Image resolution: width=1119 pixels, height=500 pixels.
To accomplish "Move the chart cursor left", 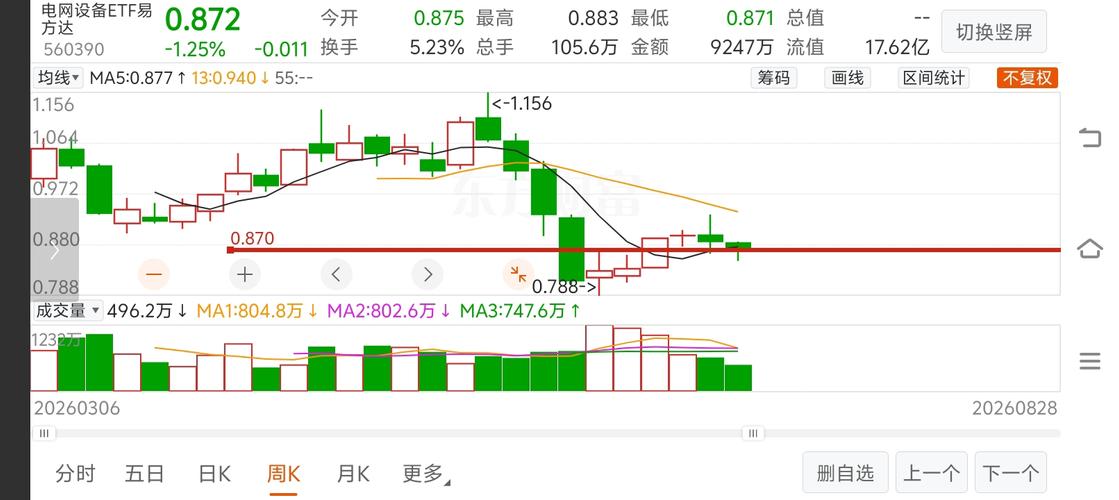I will point(336,274).
